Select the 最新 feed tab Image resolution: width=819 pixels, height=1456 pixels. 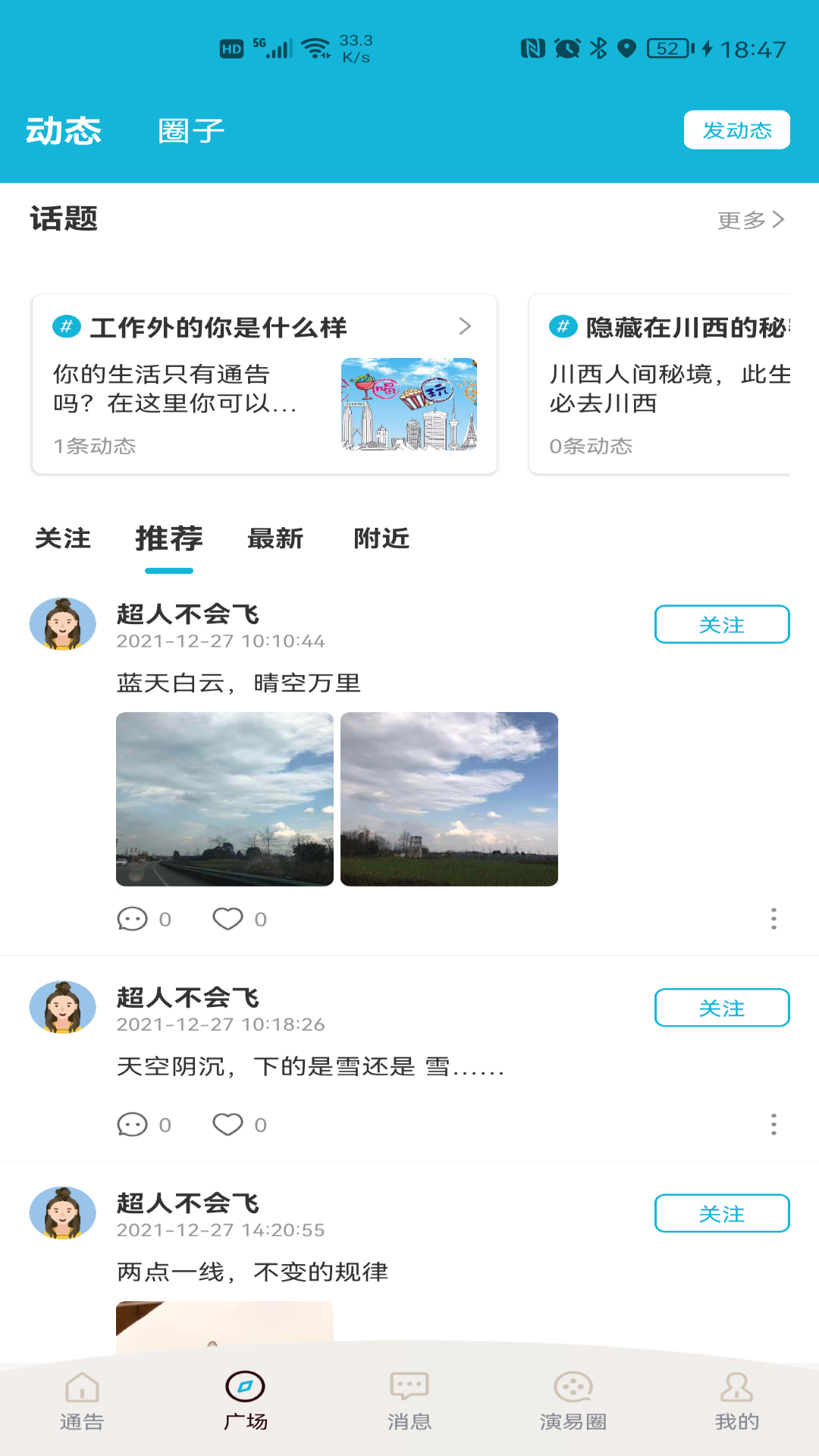275,539
